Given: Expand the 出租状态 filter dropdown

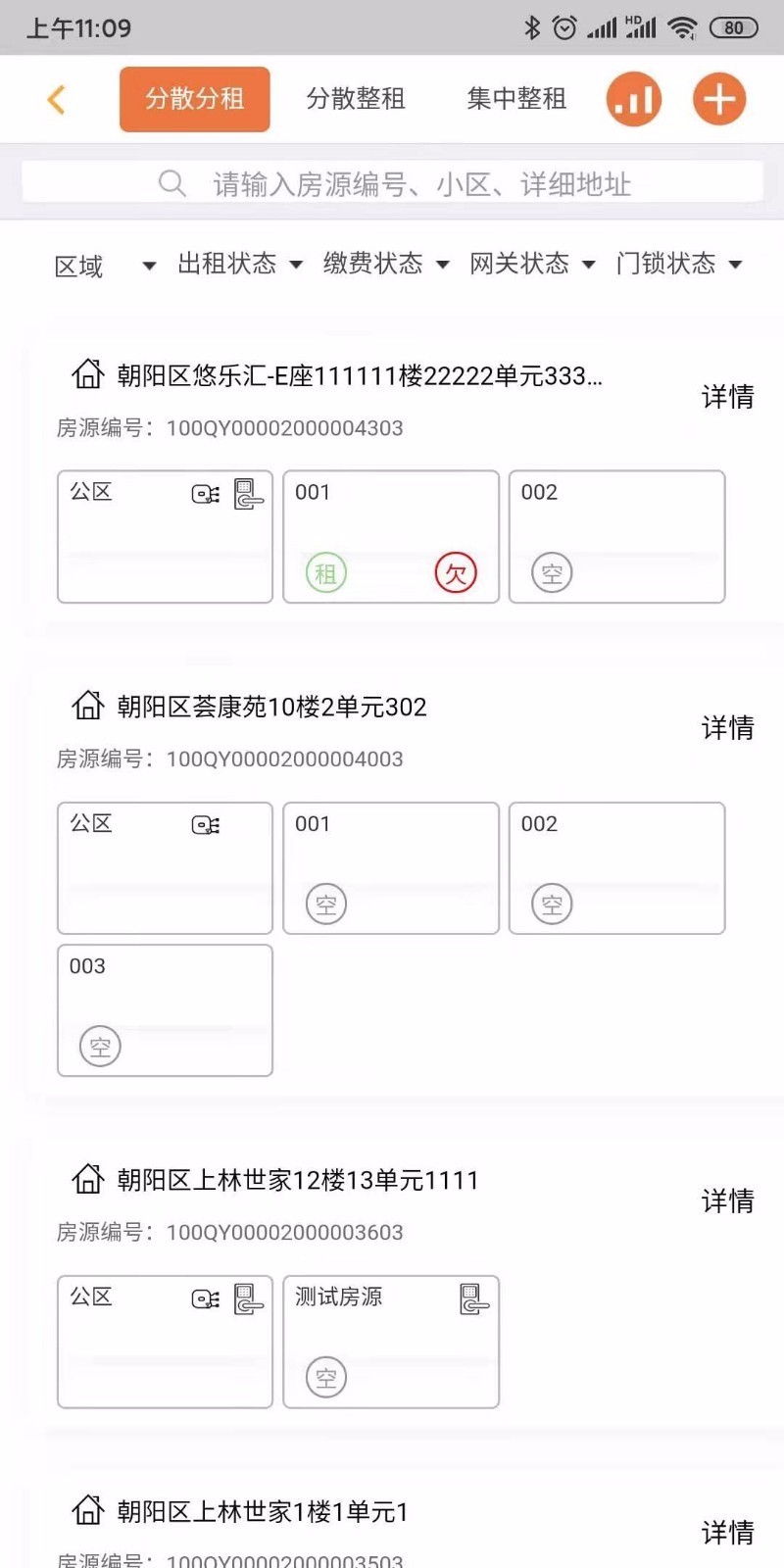Looking at the screenshot, I should coord(239,264).
